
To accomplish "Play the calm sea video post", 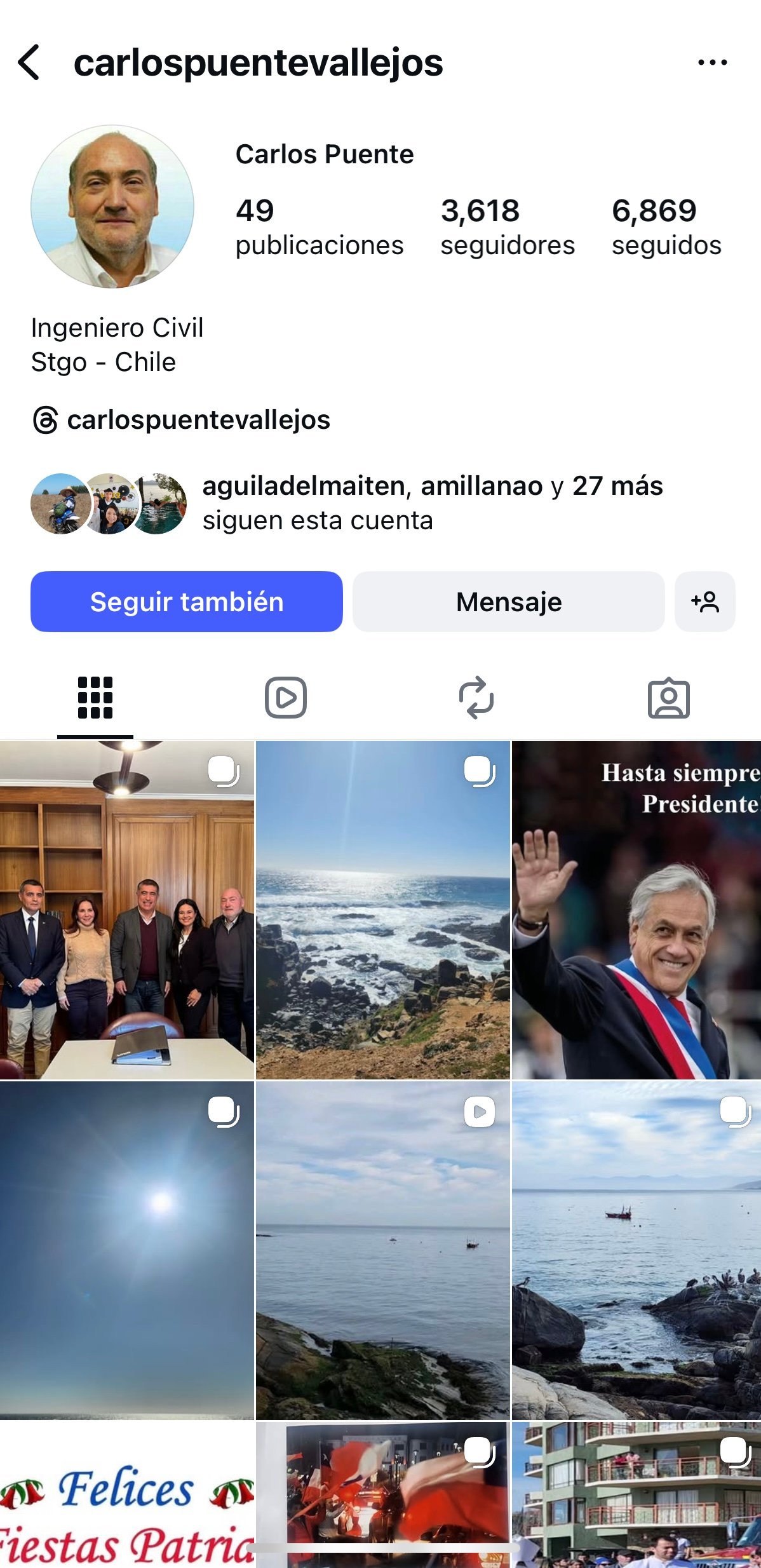I will (x=382, y=1250).
